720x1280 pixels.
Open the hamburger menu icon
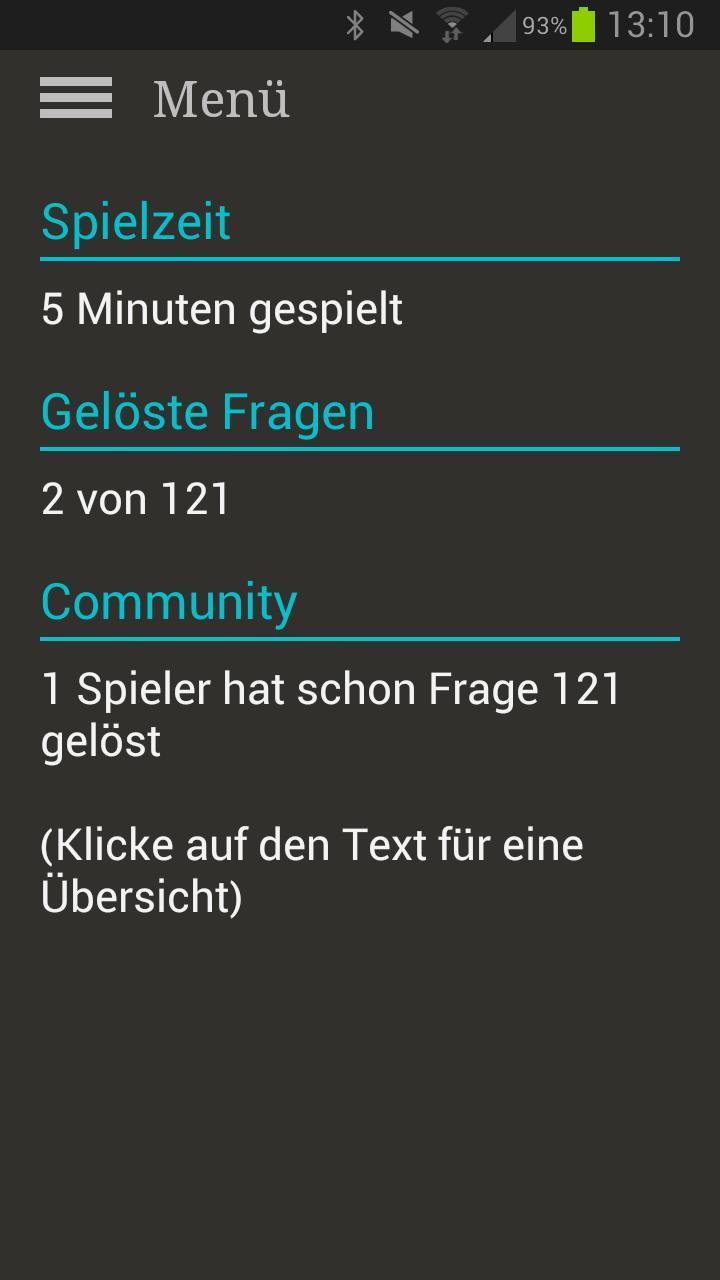[75, 98]
